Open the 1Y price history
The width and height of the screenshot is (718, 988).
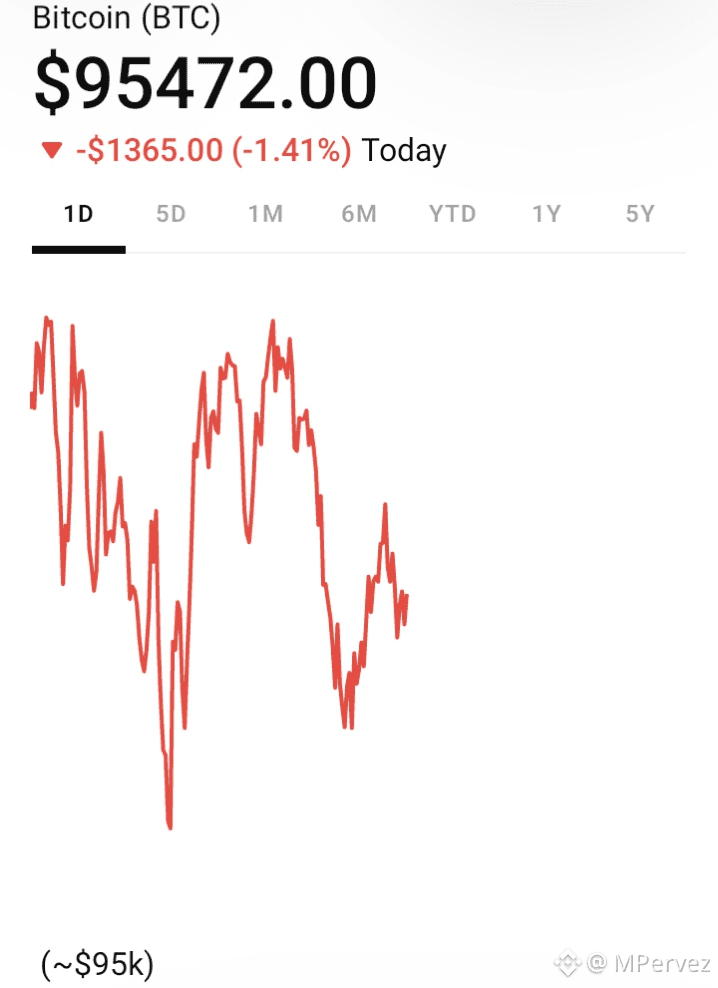tap(546, 214)
